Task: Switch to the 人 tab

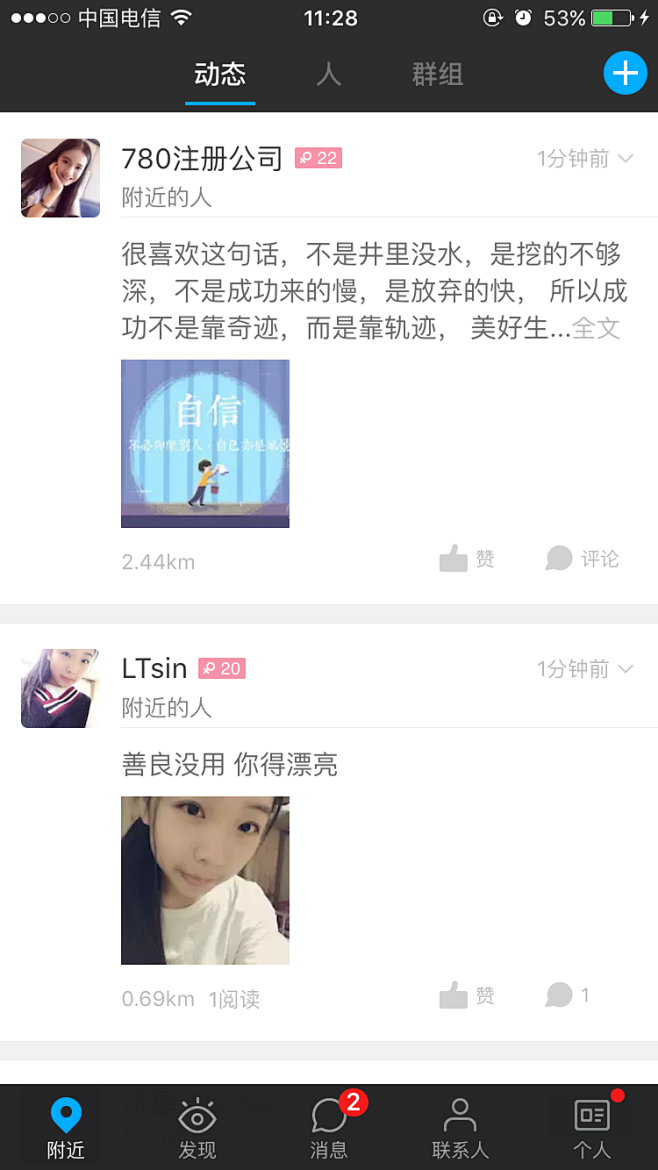Action: pyautogui.click(x=328, y=75)
